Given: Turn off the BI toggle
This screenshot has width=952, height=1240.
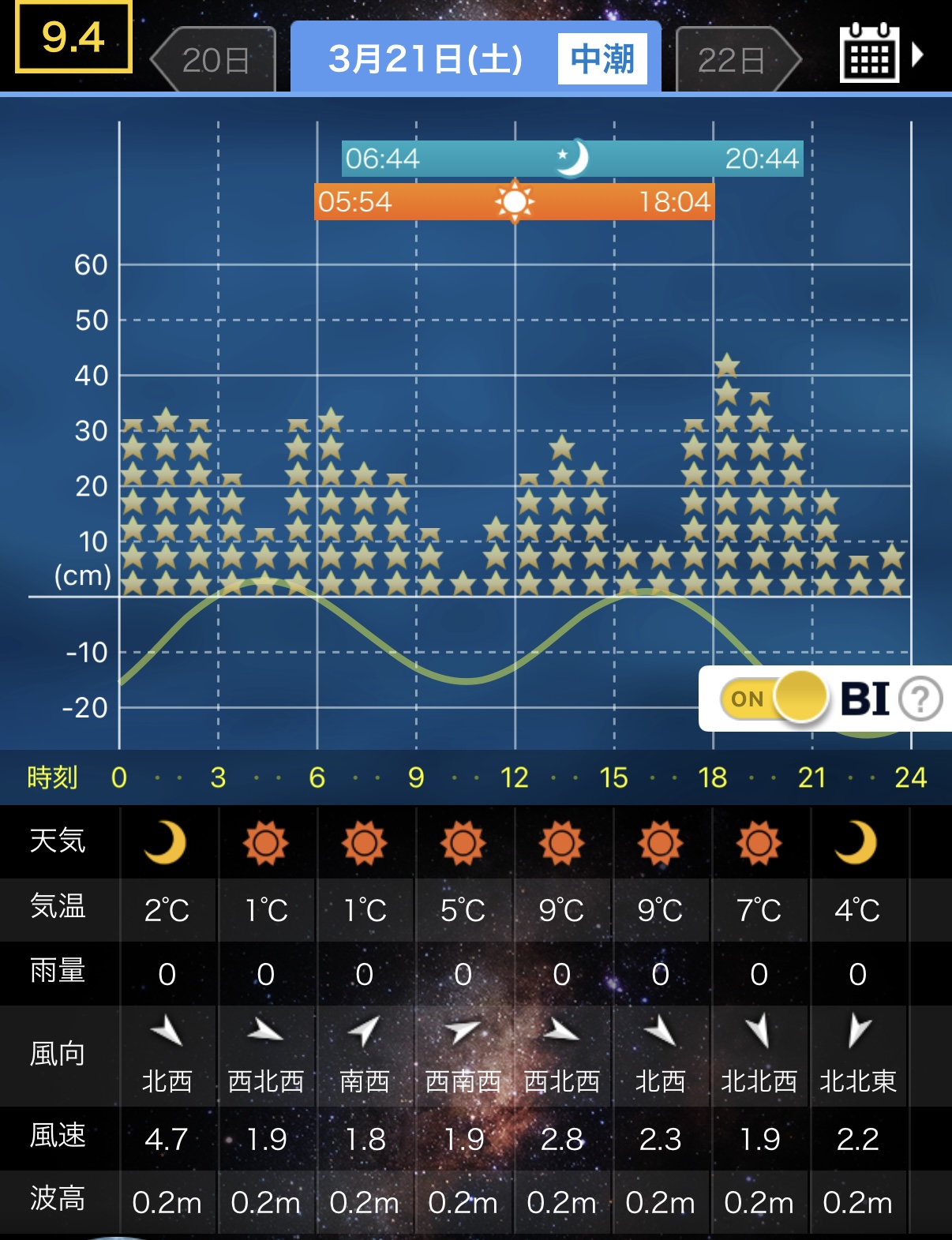Looking at the screenshot, I should pos(772,698).
